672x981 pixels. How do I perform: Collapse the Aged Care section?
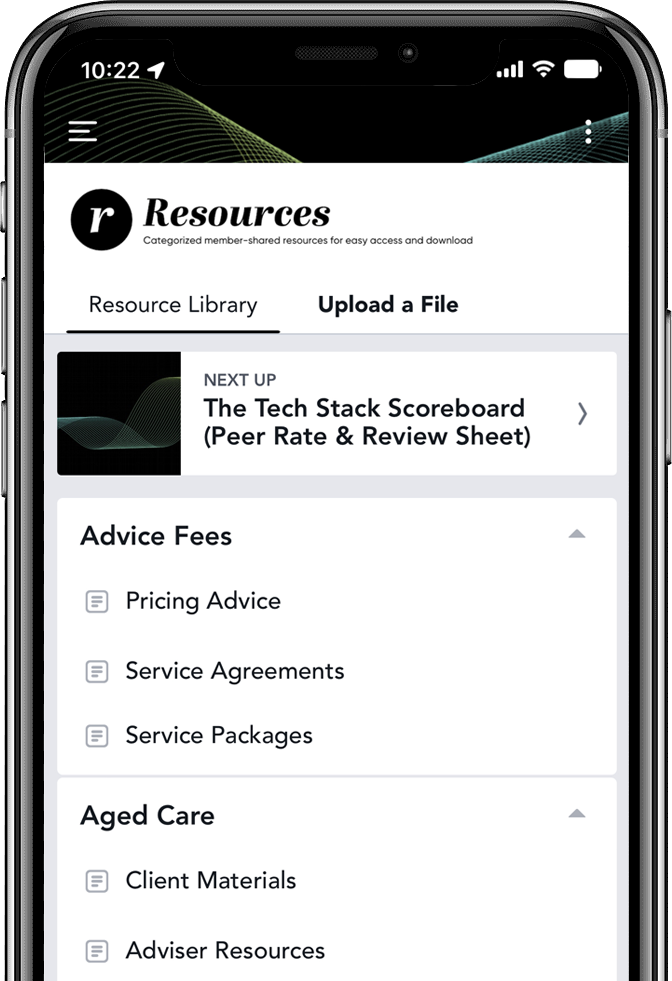tap(576, 814)
